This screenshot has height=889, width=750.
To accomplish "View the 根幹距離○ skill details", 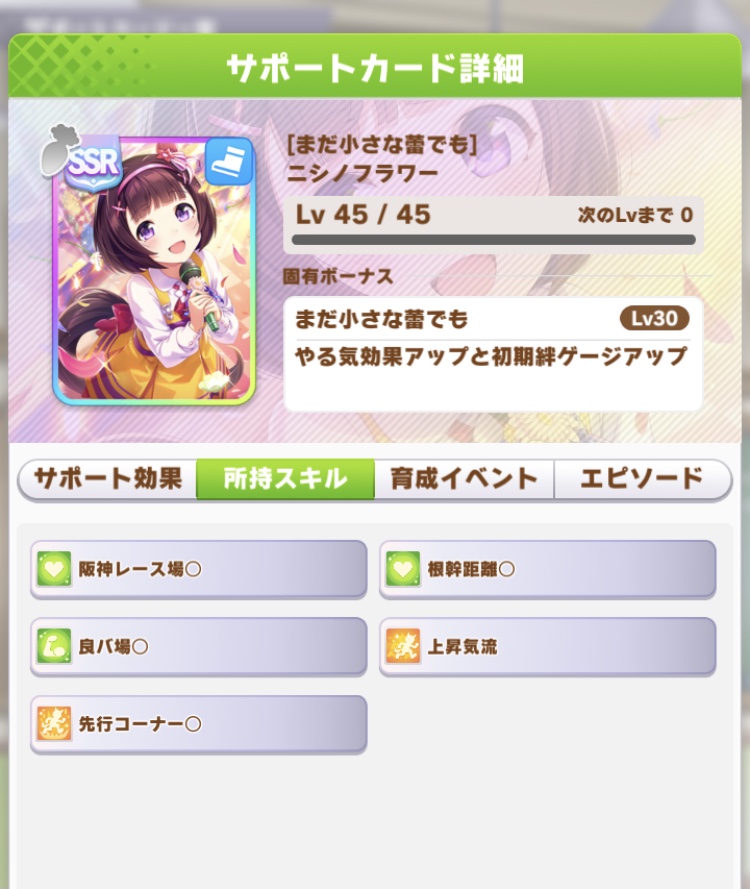I will [547, 569].
